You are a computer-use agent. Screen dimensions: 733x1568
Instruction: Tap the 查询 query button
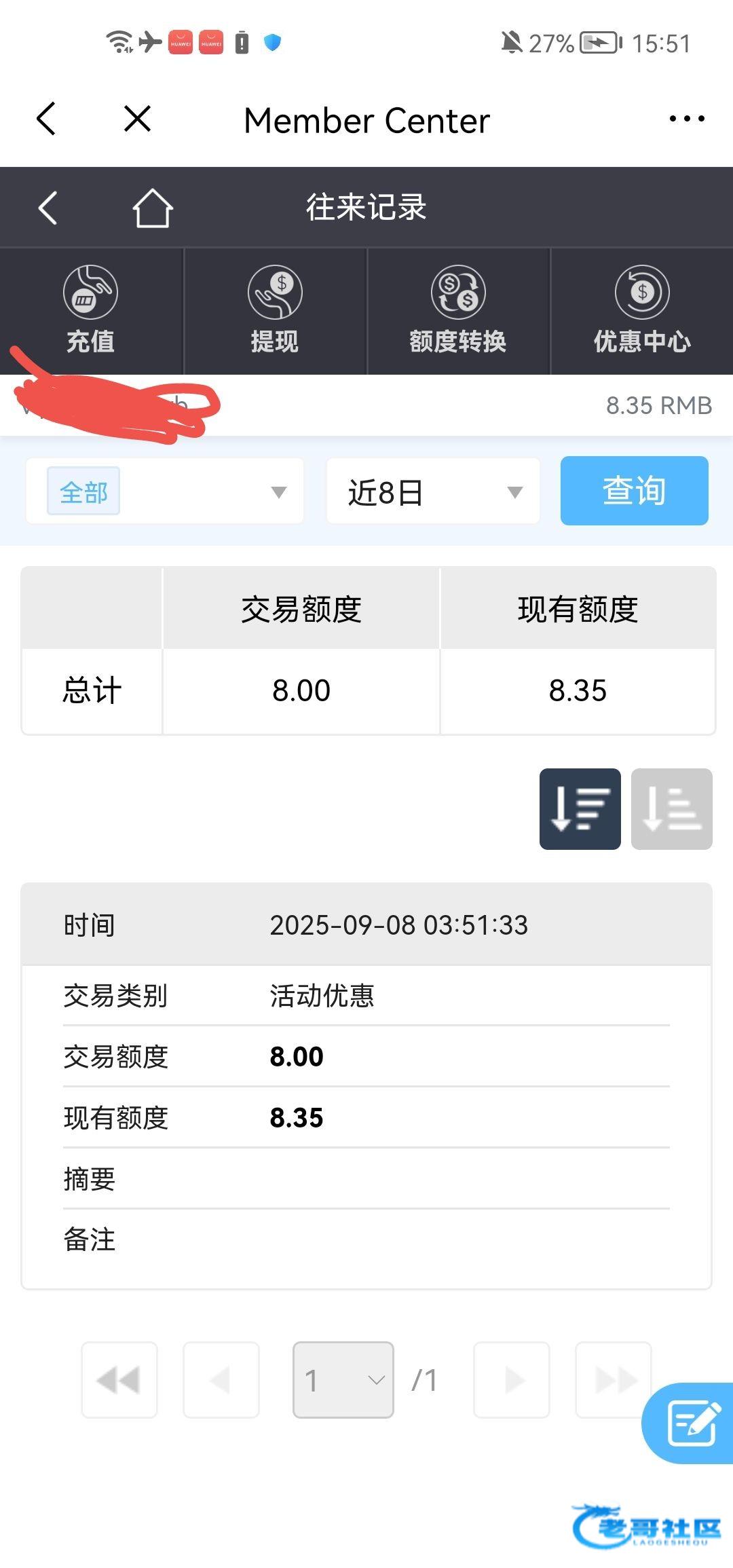pyautogui.click(x=634, y=491)
